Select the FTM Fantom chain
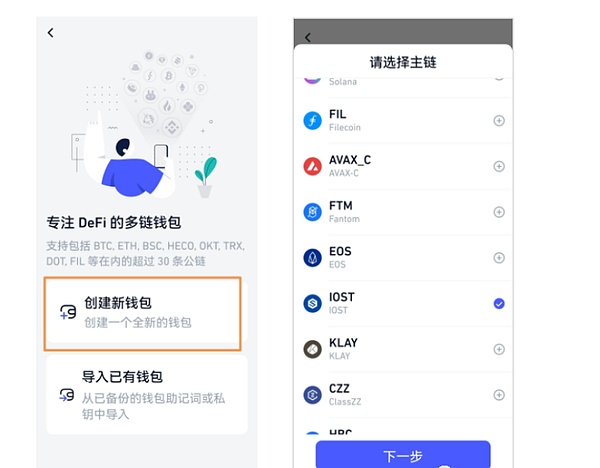 [499, 212]
